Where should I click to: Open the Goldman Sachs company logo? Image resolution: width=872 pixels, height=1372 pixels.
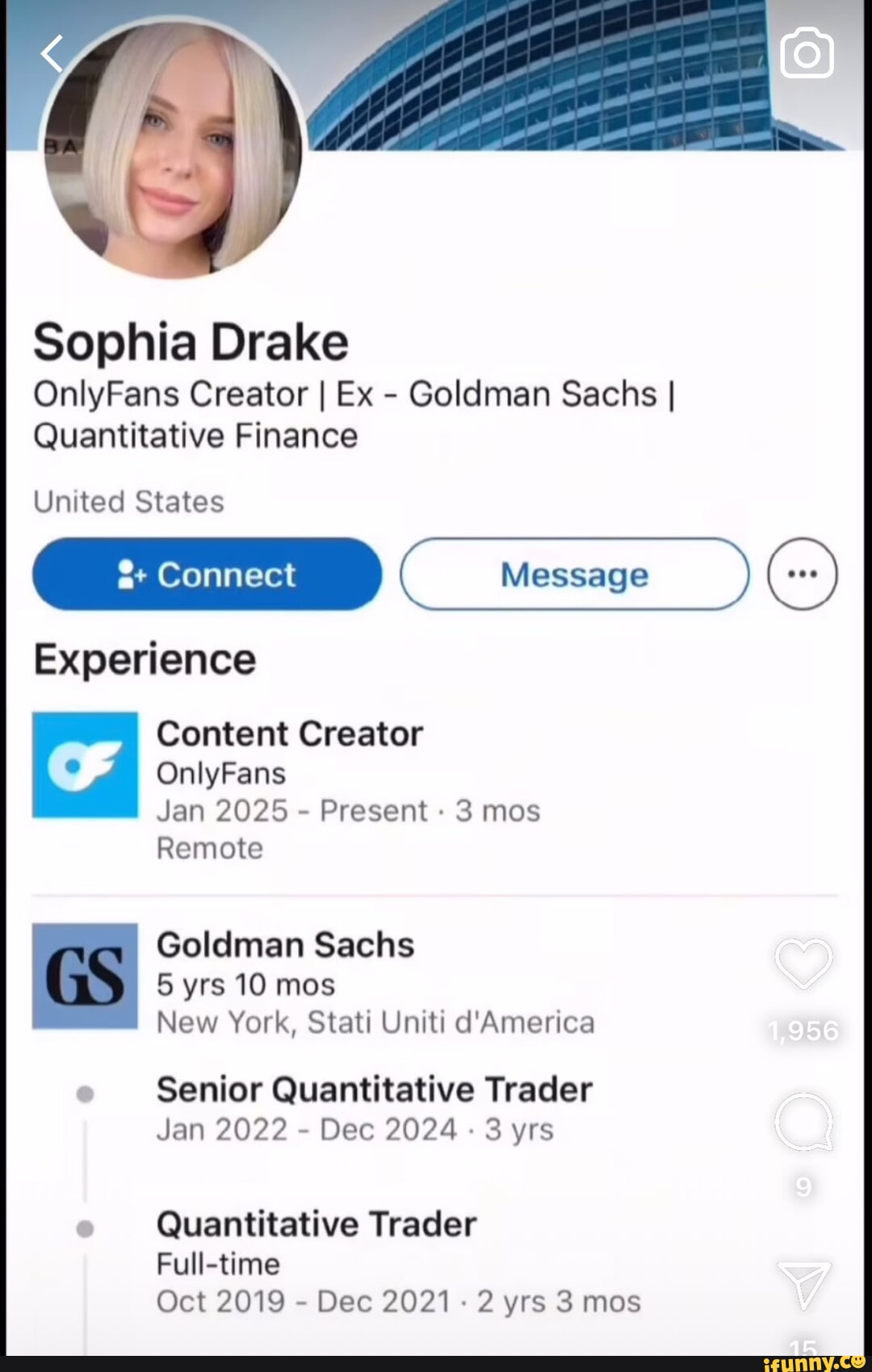coord(85,973)
